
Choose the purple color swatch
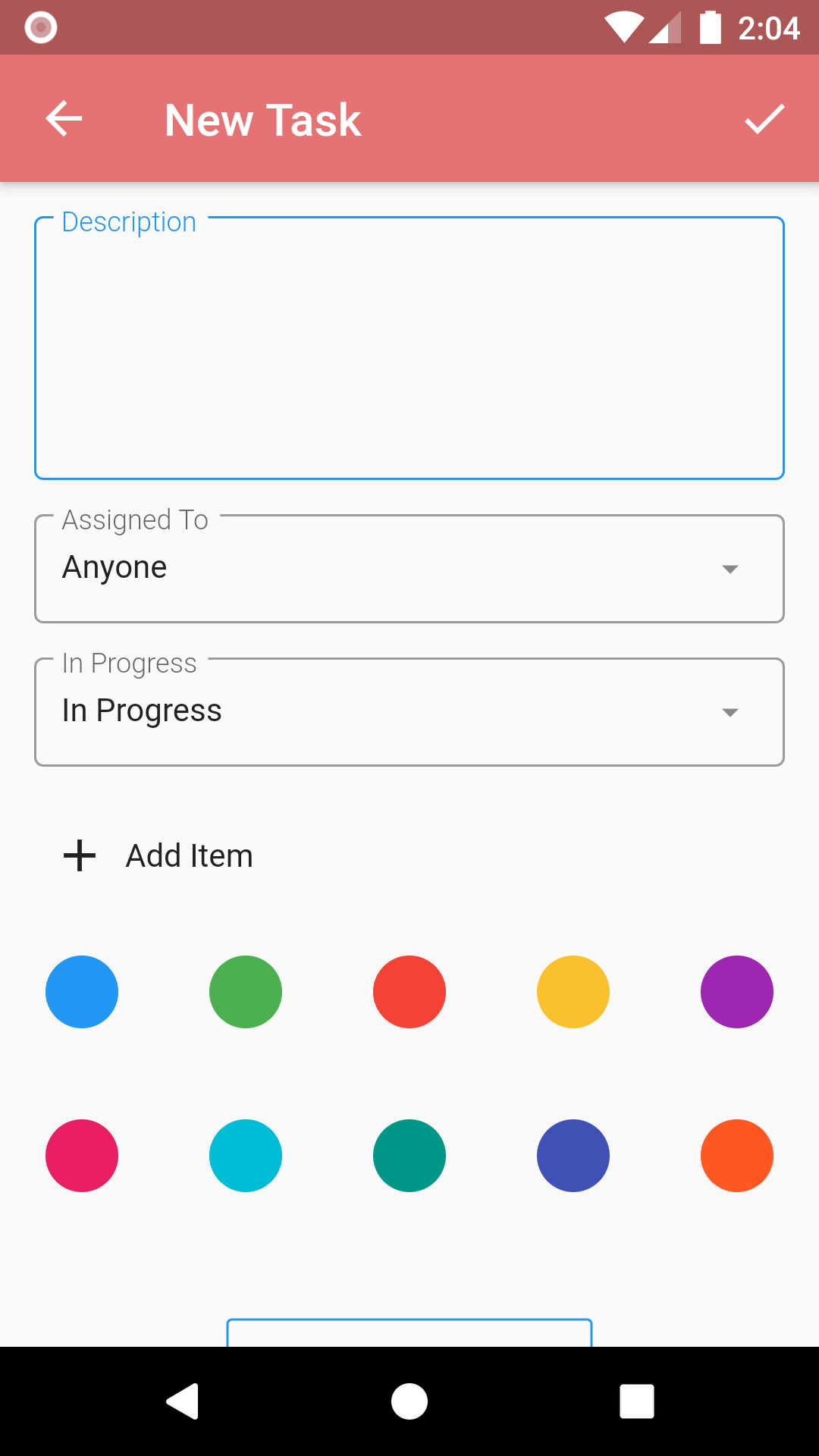pos(737,992)
